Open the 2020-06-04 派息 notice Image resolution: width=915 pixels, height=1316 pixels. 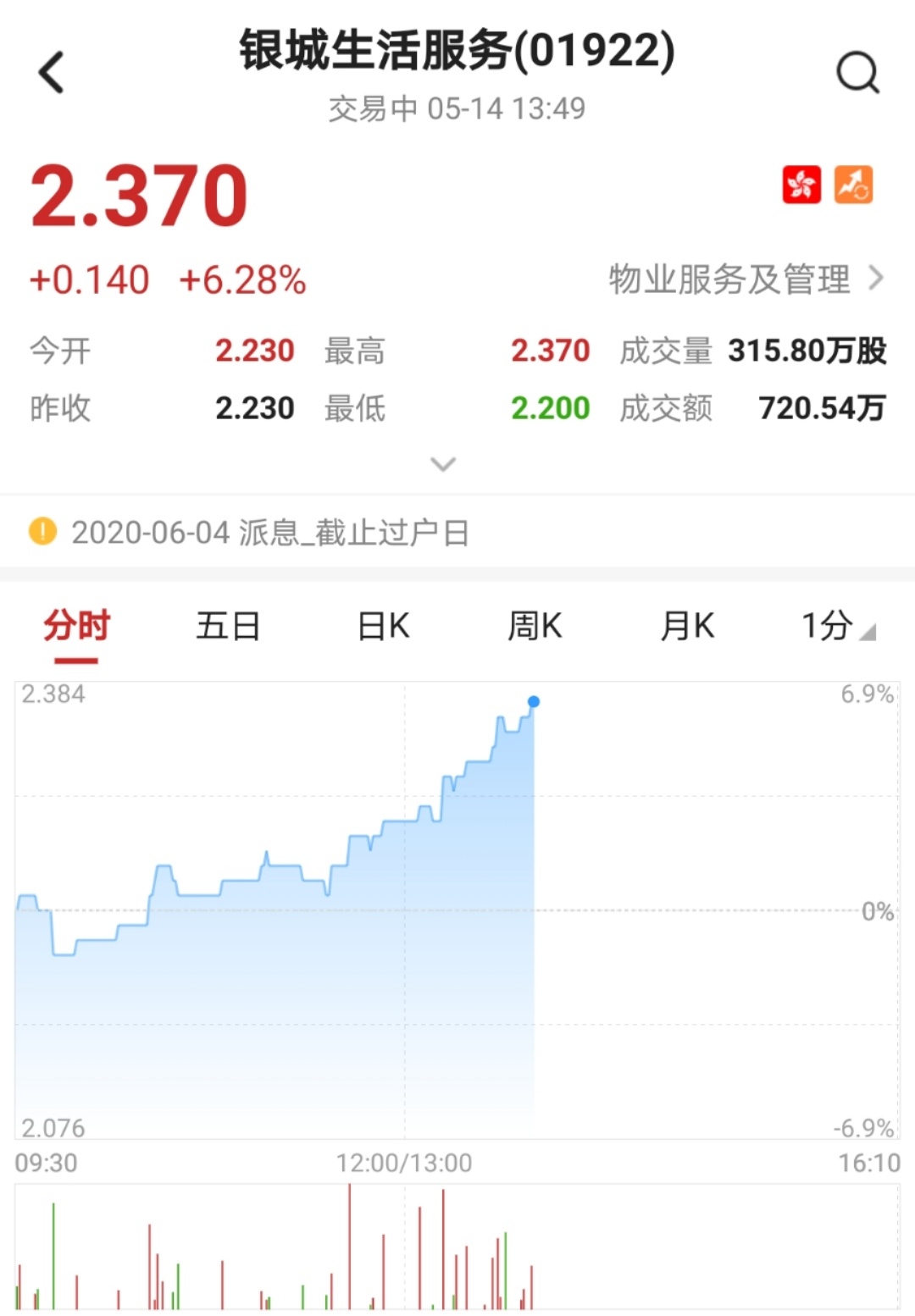269,533
